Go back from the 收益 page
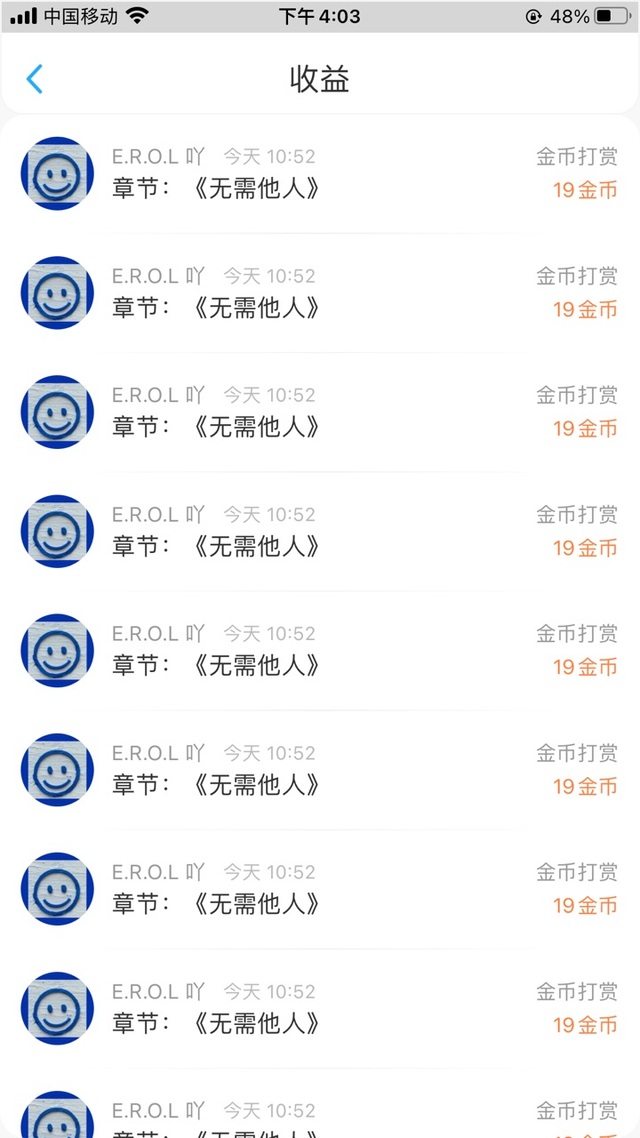The height and width of the screenshot is (1138, 640). coord(34,78)
